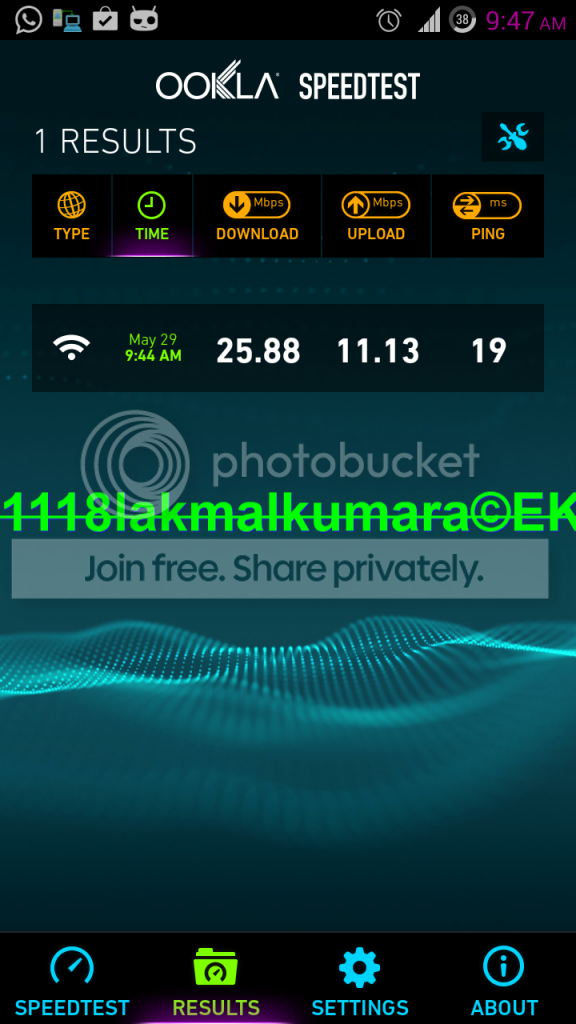Switch to the Speedtest tab
This screenshot has height=1024, width=576.
pyautogui.click(x=72, y=980)
